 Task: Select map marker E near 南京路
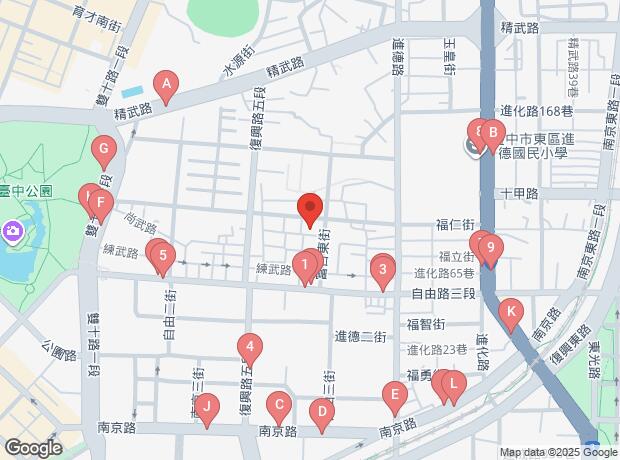395,397
